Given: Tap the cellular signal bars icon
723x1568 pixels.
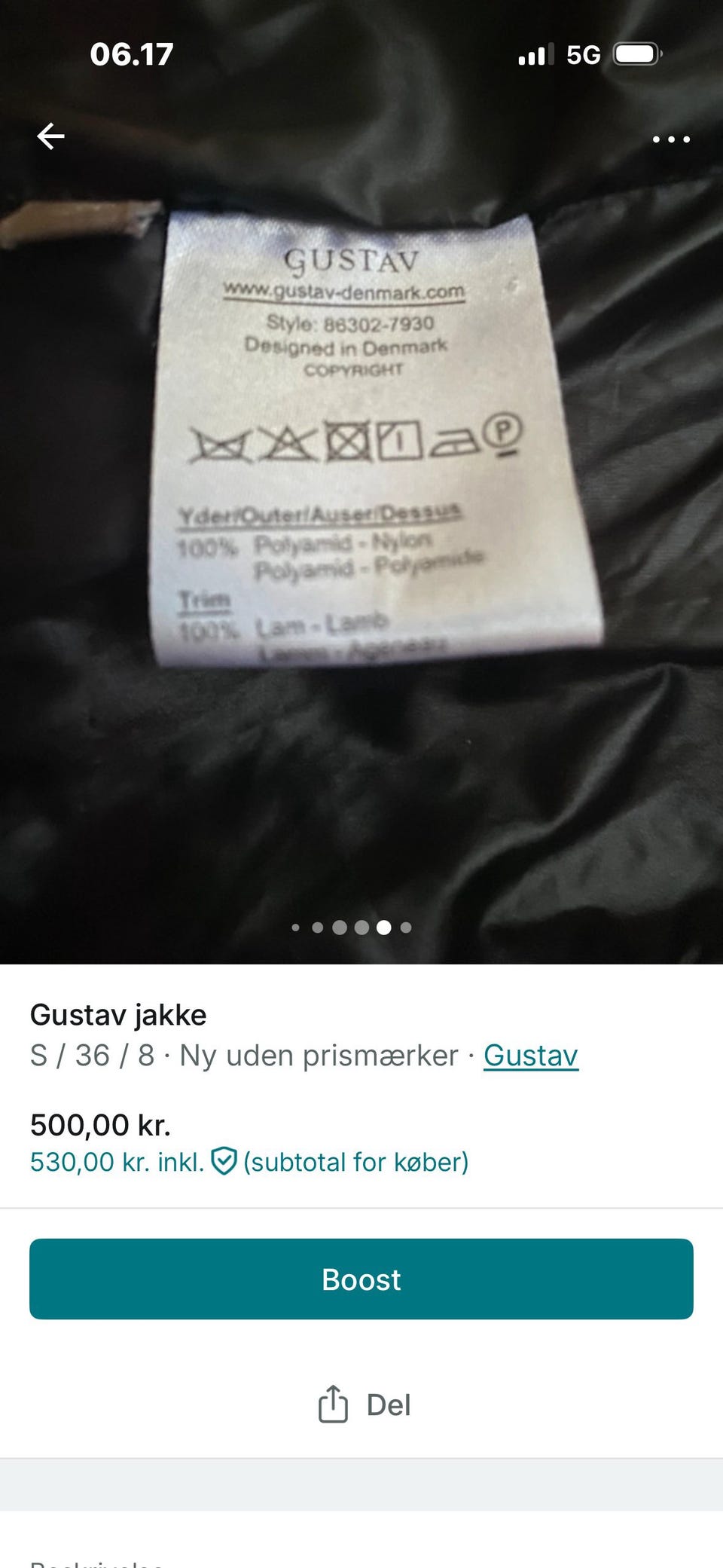Looking at the screenshot, I should coord(536,53).
